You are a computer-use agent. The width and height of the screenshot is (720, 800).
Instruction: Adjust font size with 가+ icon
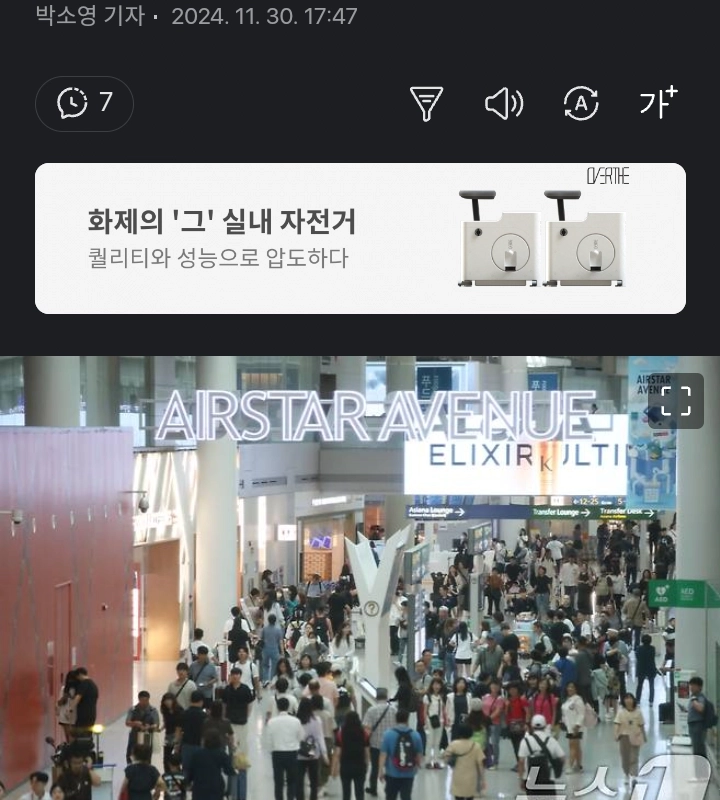pos(658,102)
